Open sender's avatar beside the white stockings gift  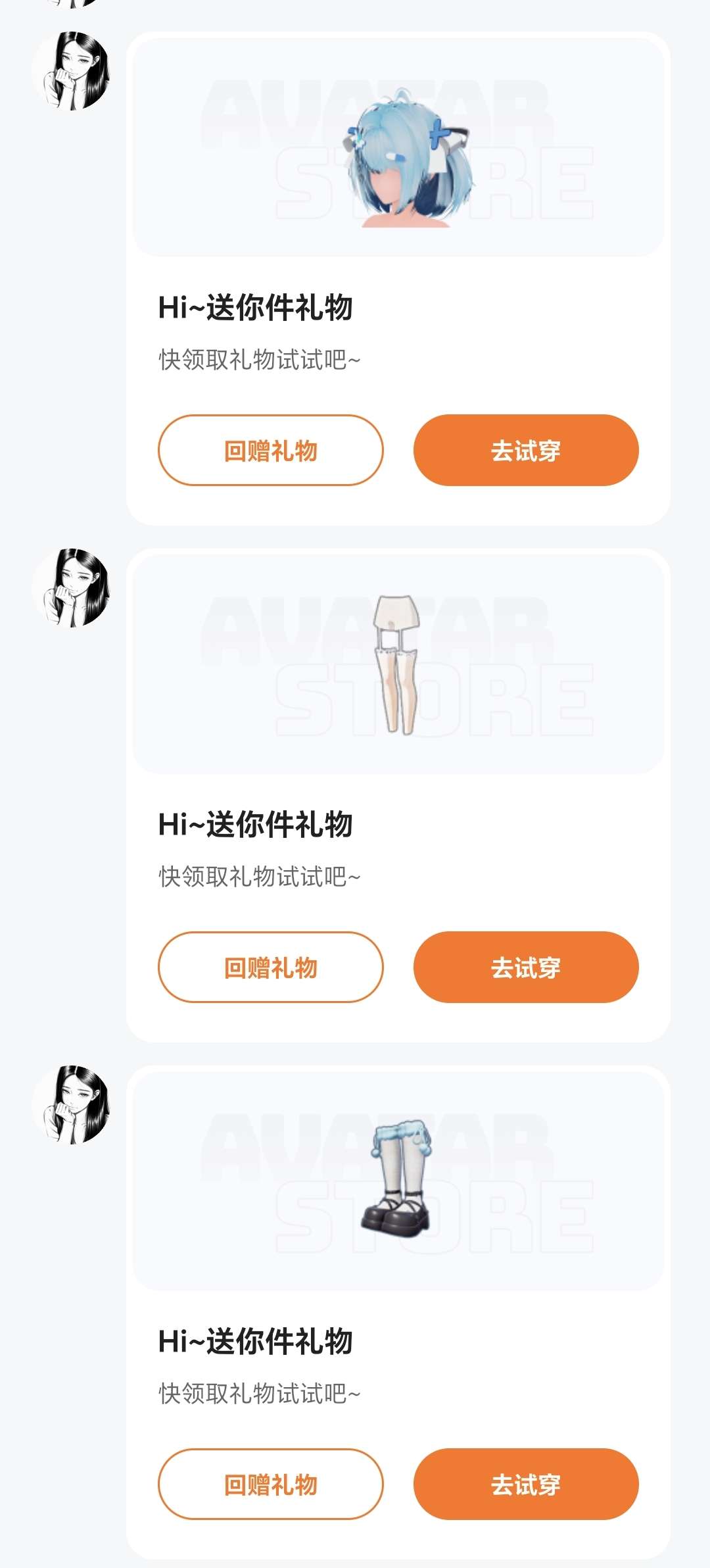71,587
